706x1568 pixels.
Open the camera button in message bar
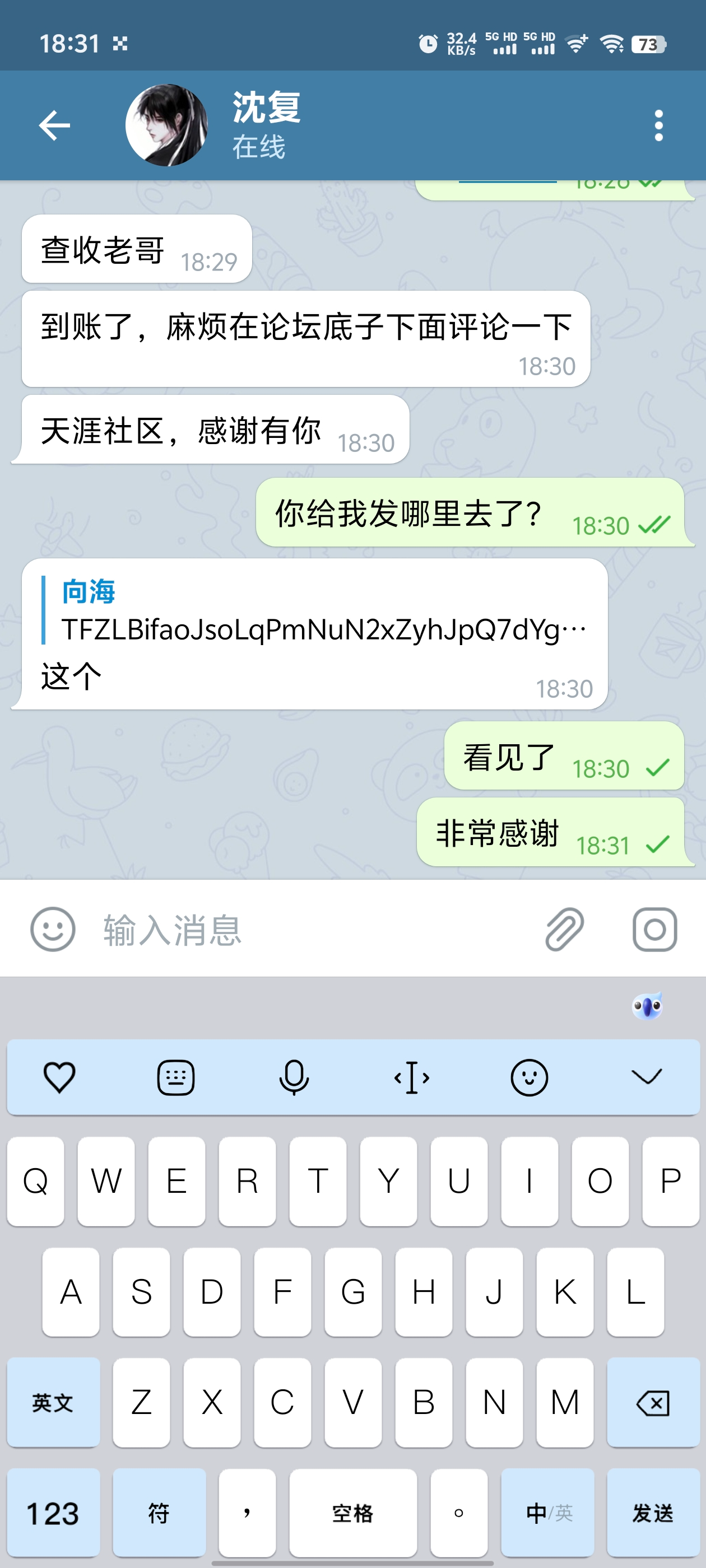coord(655,929)
